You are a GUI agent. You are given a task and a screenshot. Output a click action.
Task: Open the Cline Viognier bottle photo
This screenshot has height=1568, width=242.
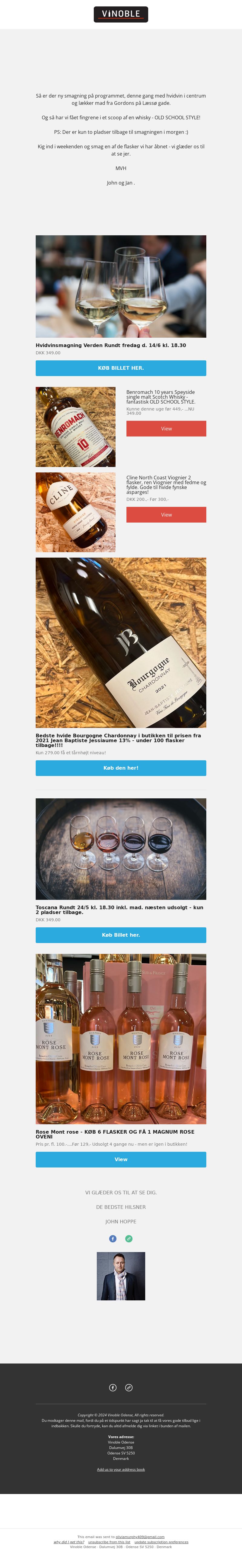pyautogui.click(x=76, y=512)
